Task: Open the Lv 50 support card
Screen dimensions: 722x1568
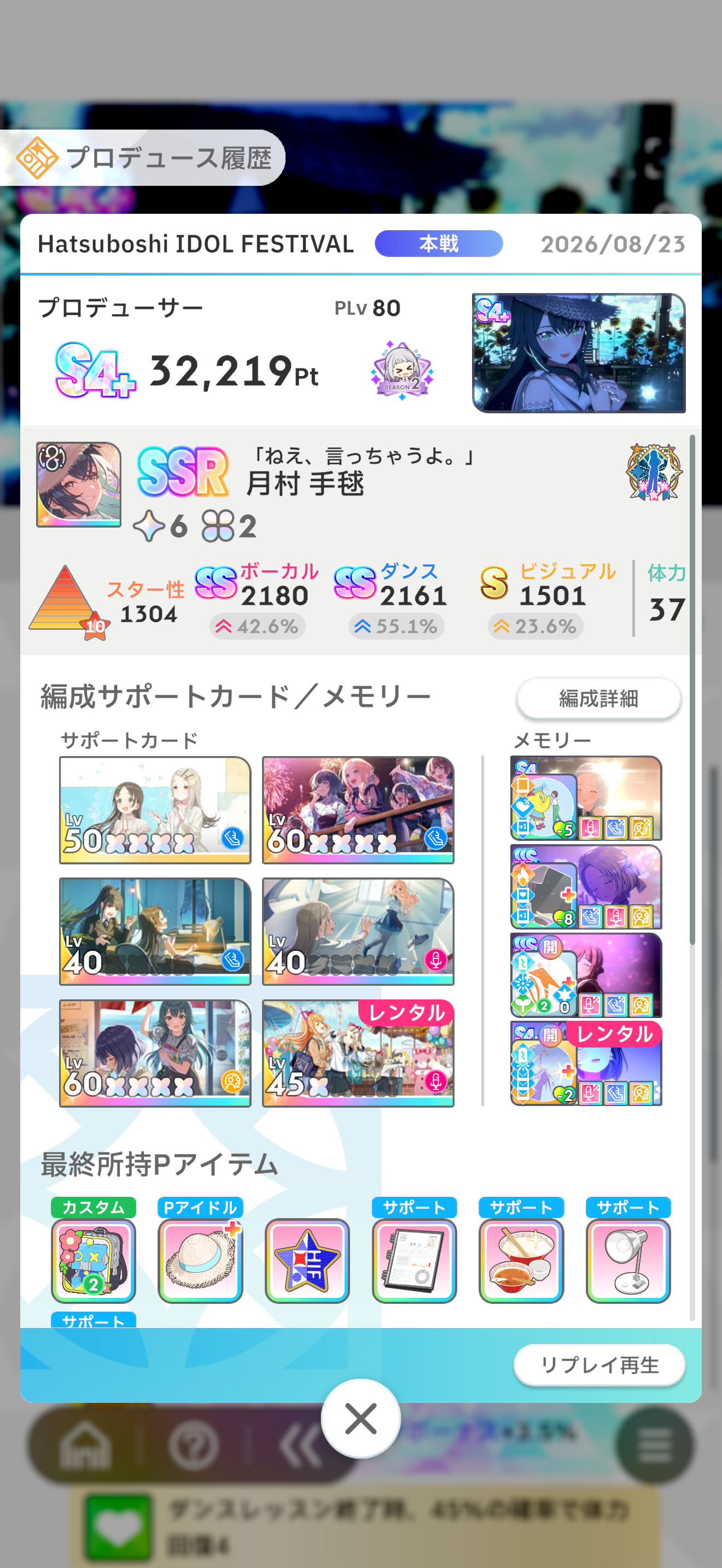Action: point(155,810)
